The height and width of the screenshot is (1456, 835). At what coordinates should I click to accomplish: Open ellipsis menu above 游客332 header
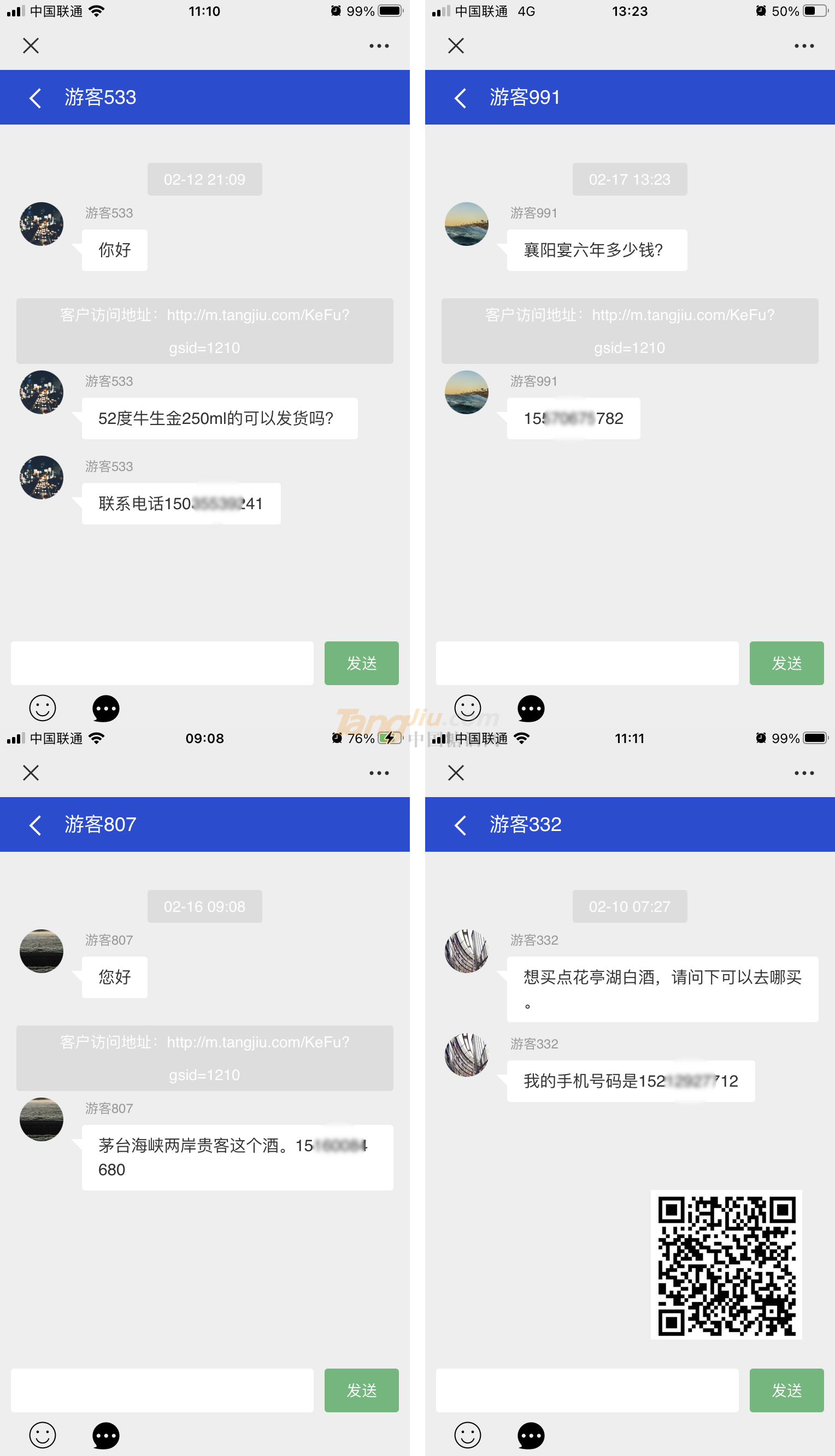(804, 772)
